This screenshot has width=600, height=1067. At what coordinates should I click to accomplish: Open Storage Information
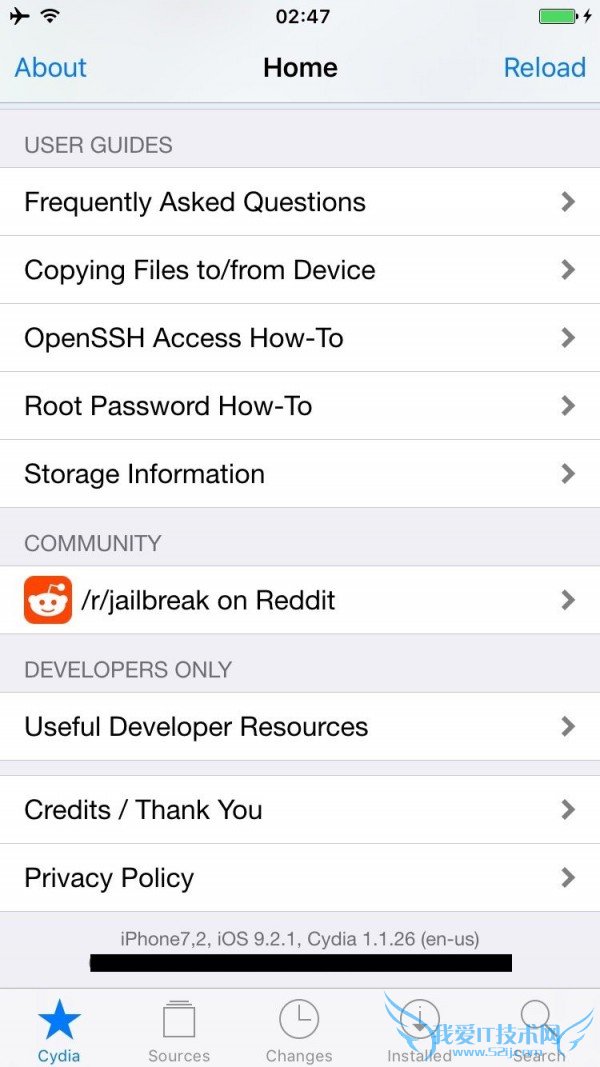(x=300, y=474)
